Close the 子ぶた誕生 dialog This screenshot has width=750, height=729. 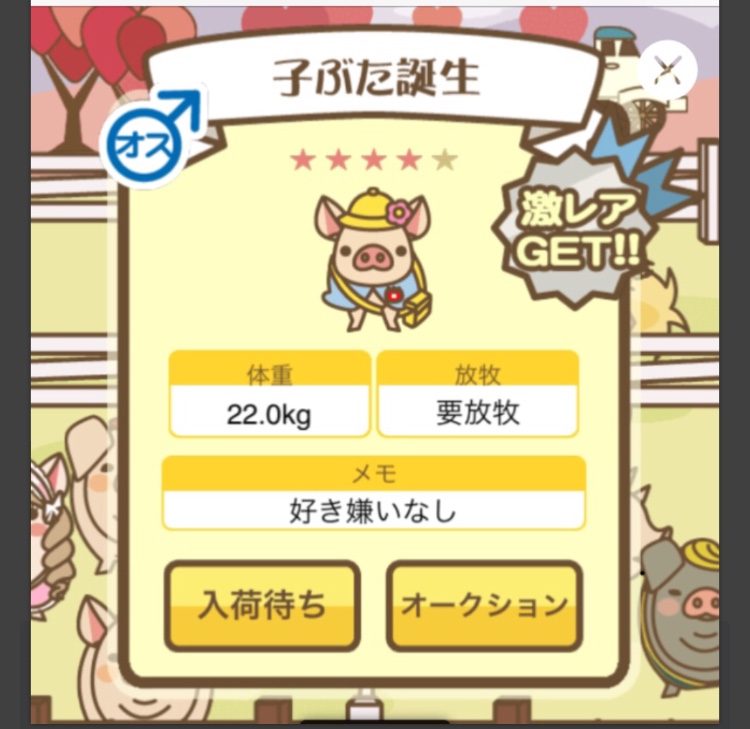(667, 70)
